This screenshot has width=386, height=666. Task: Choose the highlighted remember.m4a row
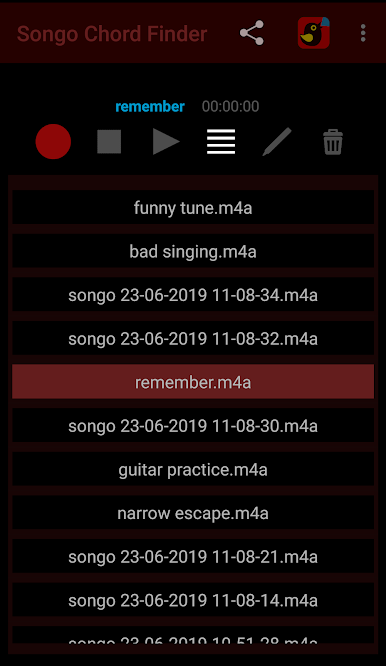[x=193, y=382]
